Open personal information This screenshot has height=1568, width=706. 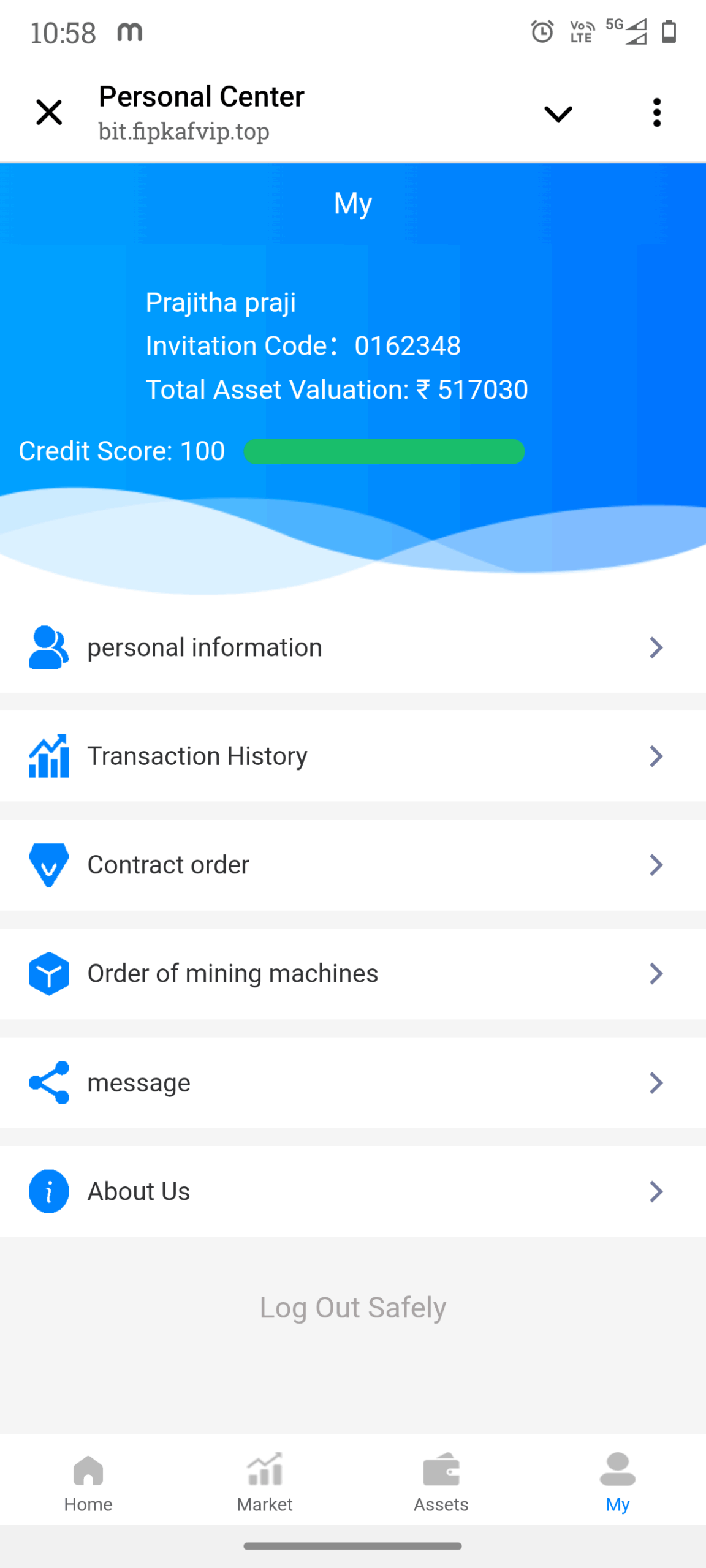[x=353, y=647]
